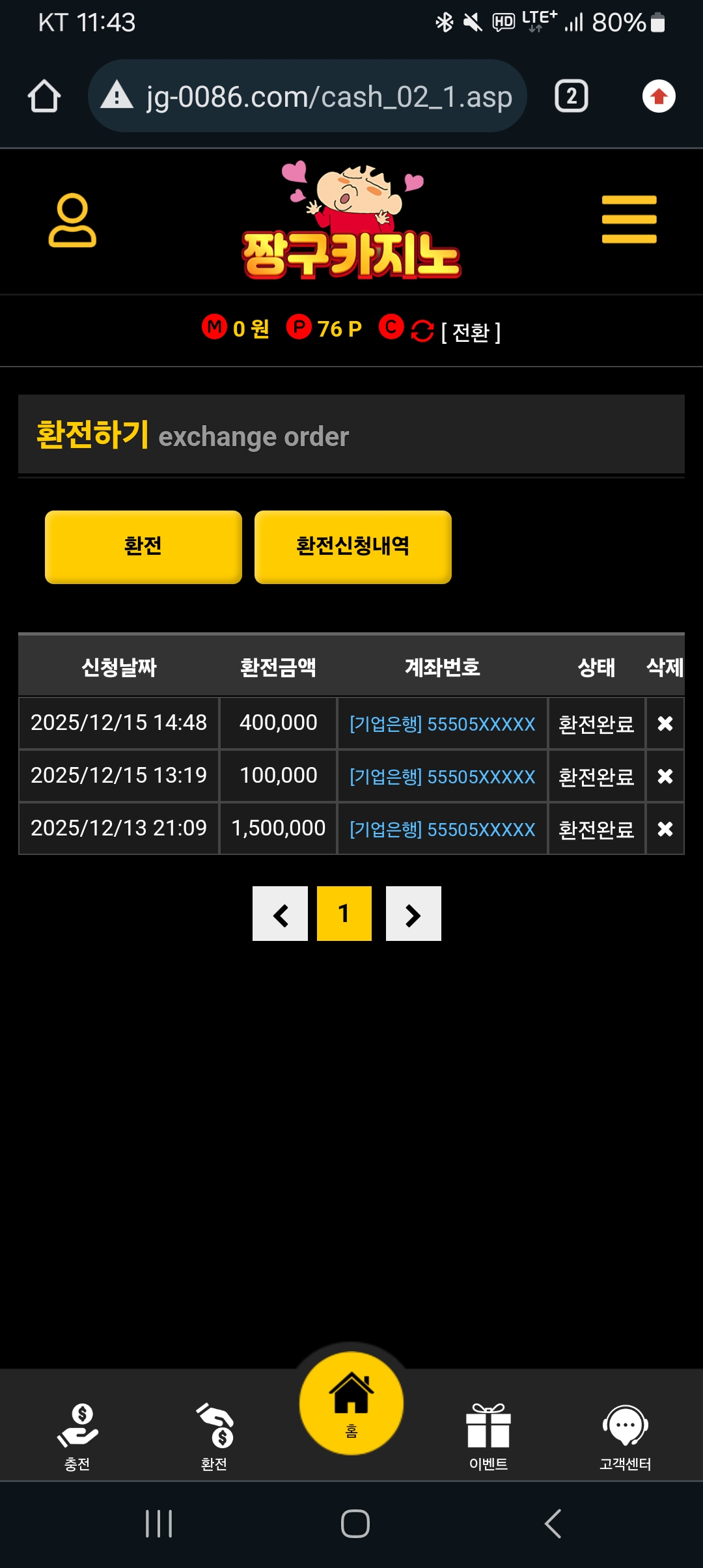This screenshot has width=703, height=1568.
Task: Delete the 2025/12/15 13:19 record
Action: coord(665,776)
